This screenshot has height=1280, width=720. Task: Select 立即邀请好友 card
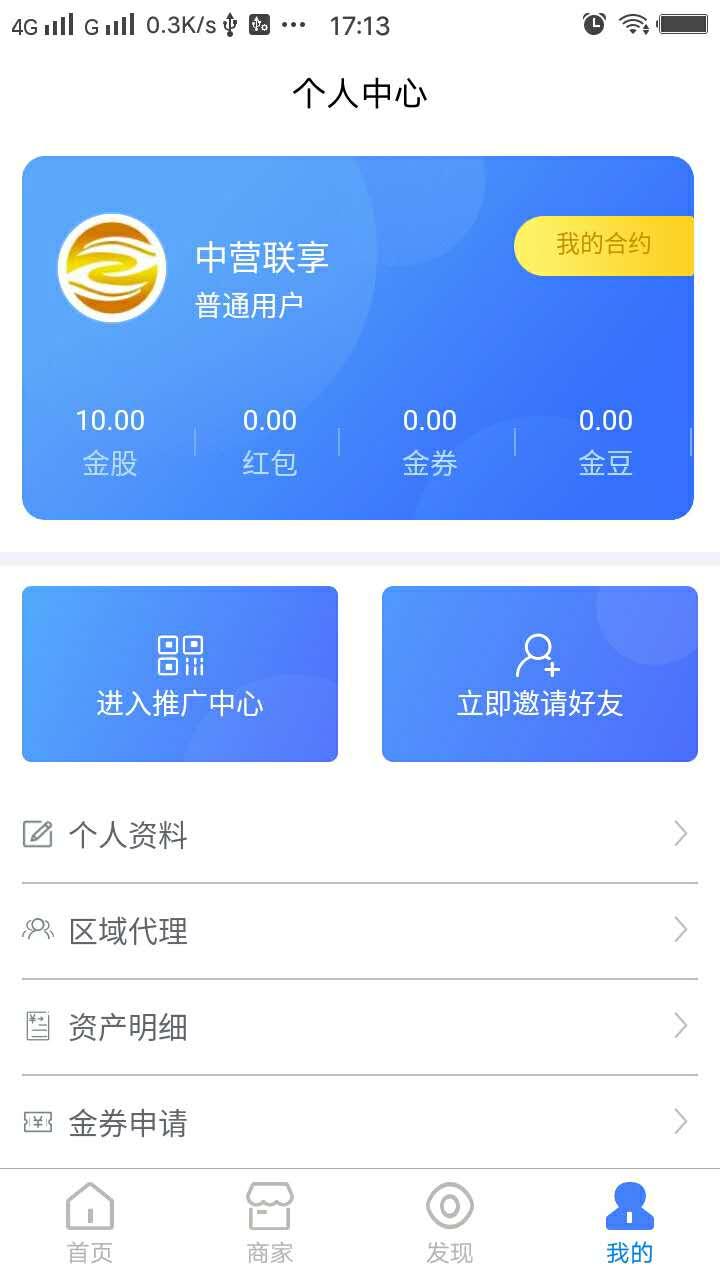[540, 674]
